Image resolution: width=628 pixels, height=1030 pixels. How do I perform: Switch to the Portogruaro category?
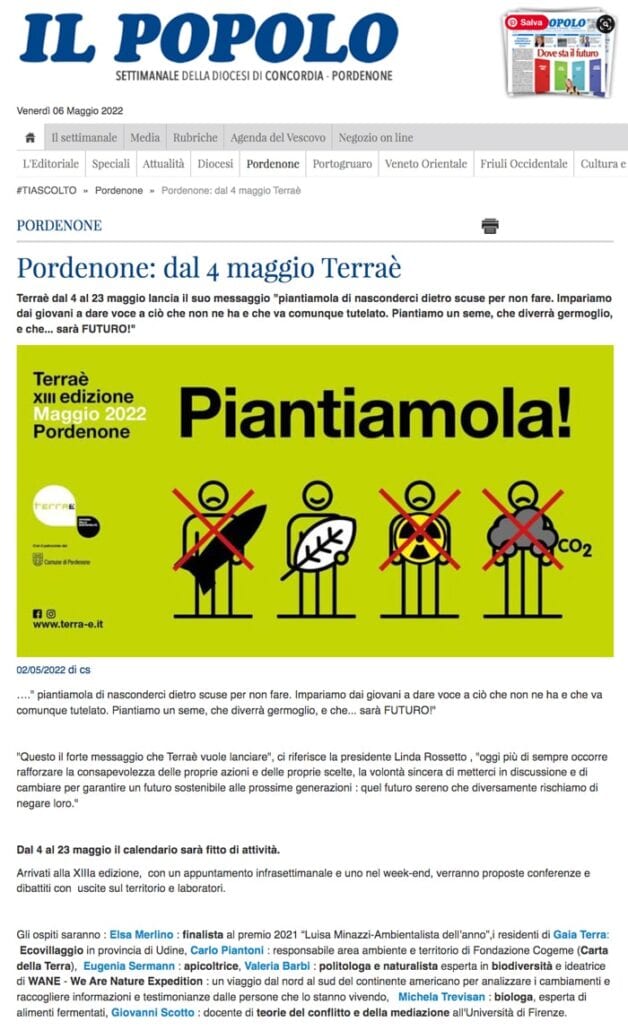click(x=342, y=164)
